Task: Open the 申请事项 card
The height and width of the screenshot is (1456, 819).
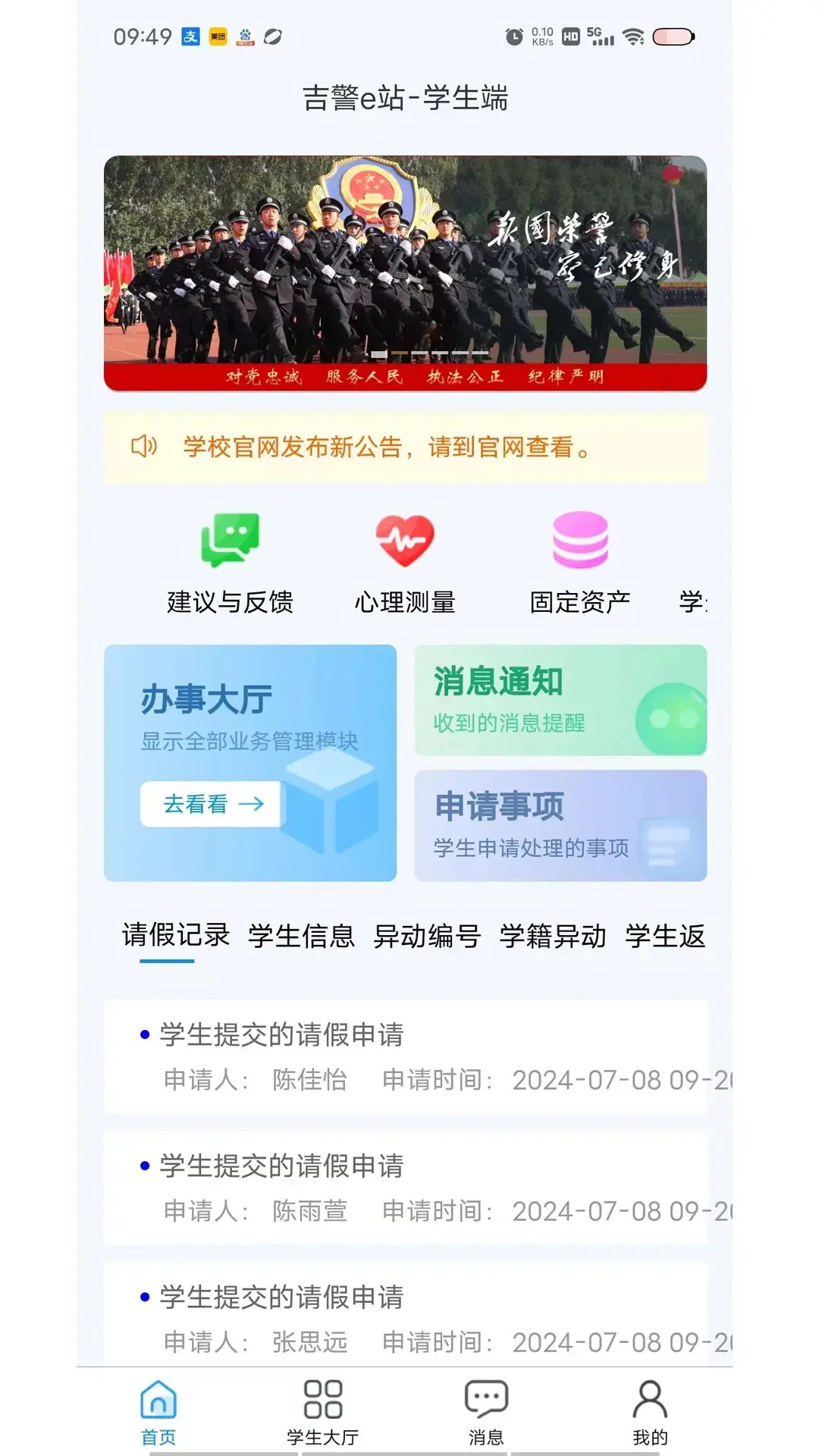Action: click(563, 825)
